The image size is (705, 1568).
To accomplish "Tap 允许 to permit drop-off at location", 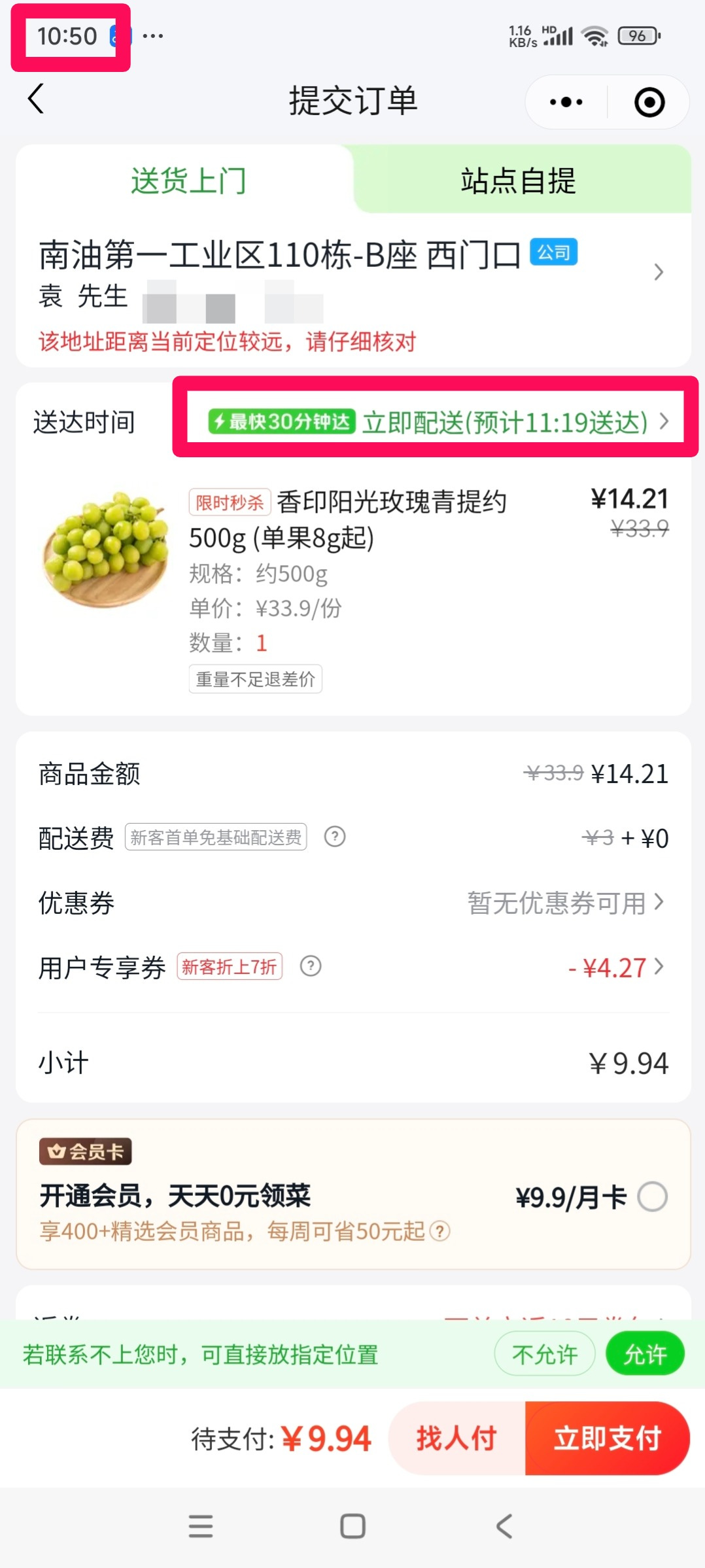I will 645,1354.
